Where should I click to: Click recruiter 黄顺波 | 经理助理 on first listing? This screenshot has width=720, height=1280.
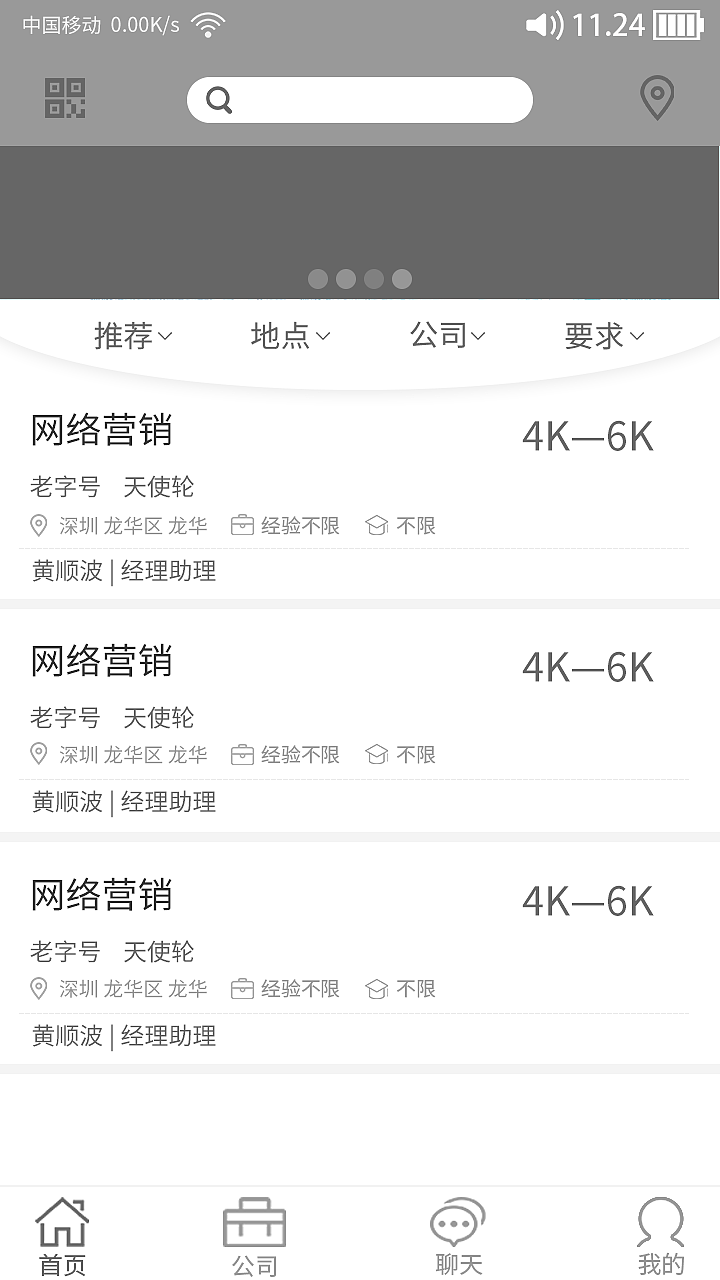(122, 571)
